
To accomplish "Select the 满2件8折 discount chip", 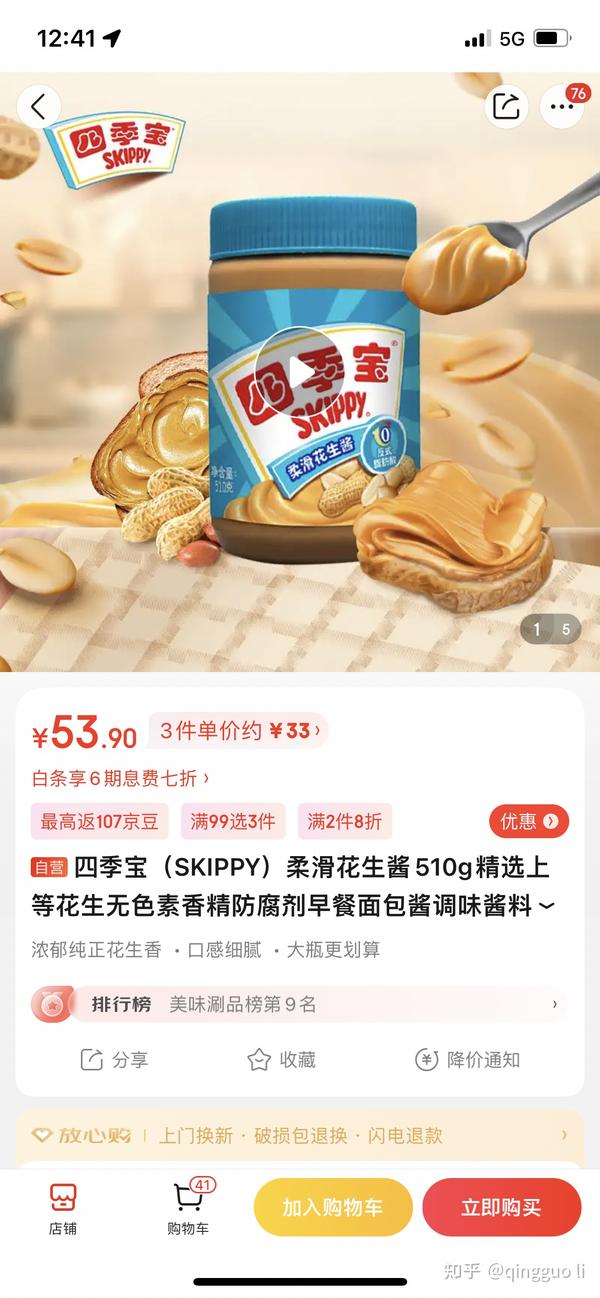I will [x=344, y=822].
